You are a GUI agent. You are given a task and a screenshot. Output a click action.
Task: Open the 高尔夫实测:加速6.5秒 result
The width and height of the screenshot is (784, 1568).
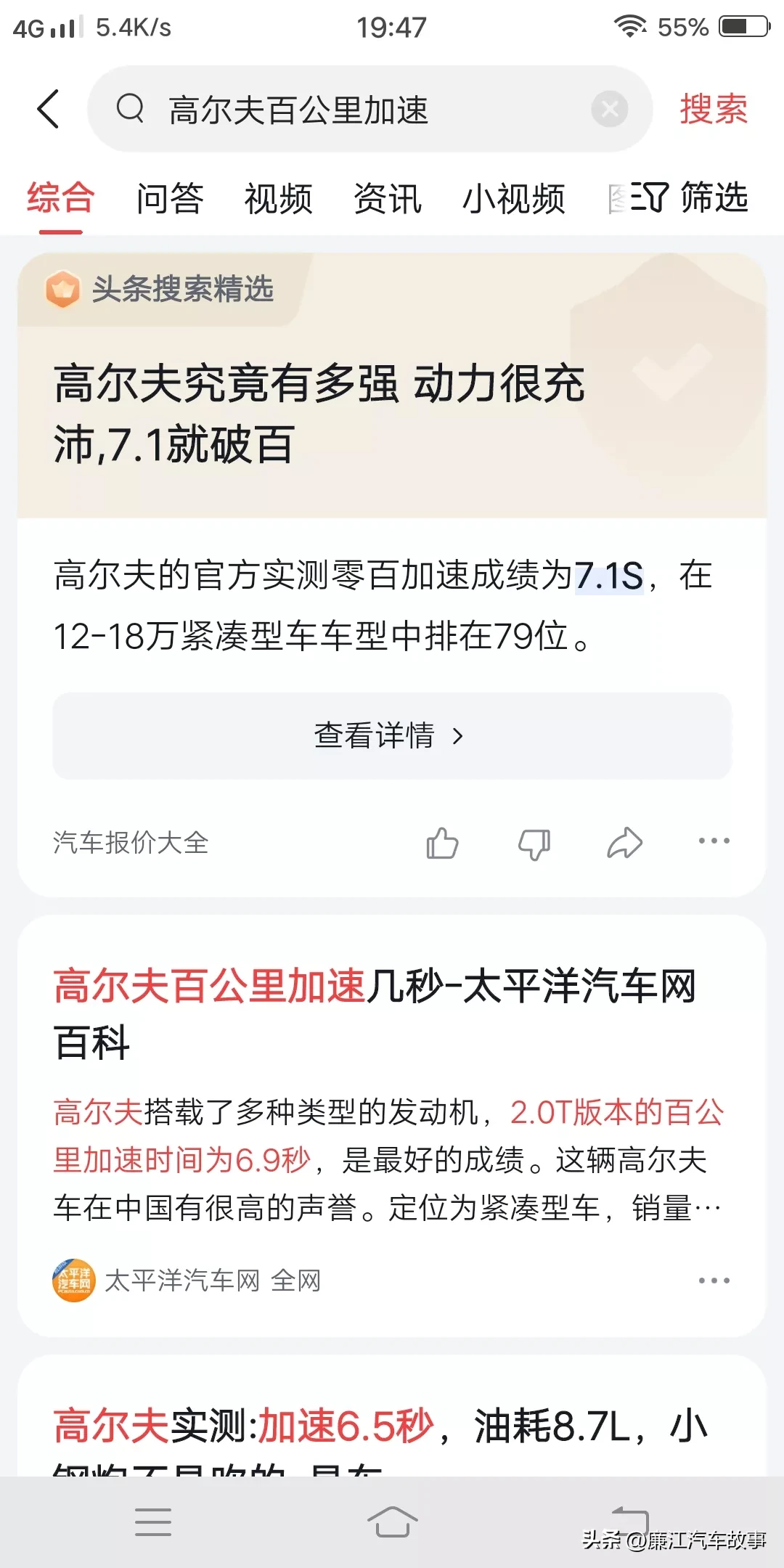click(377, 1426)
